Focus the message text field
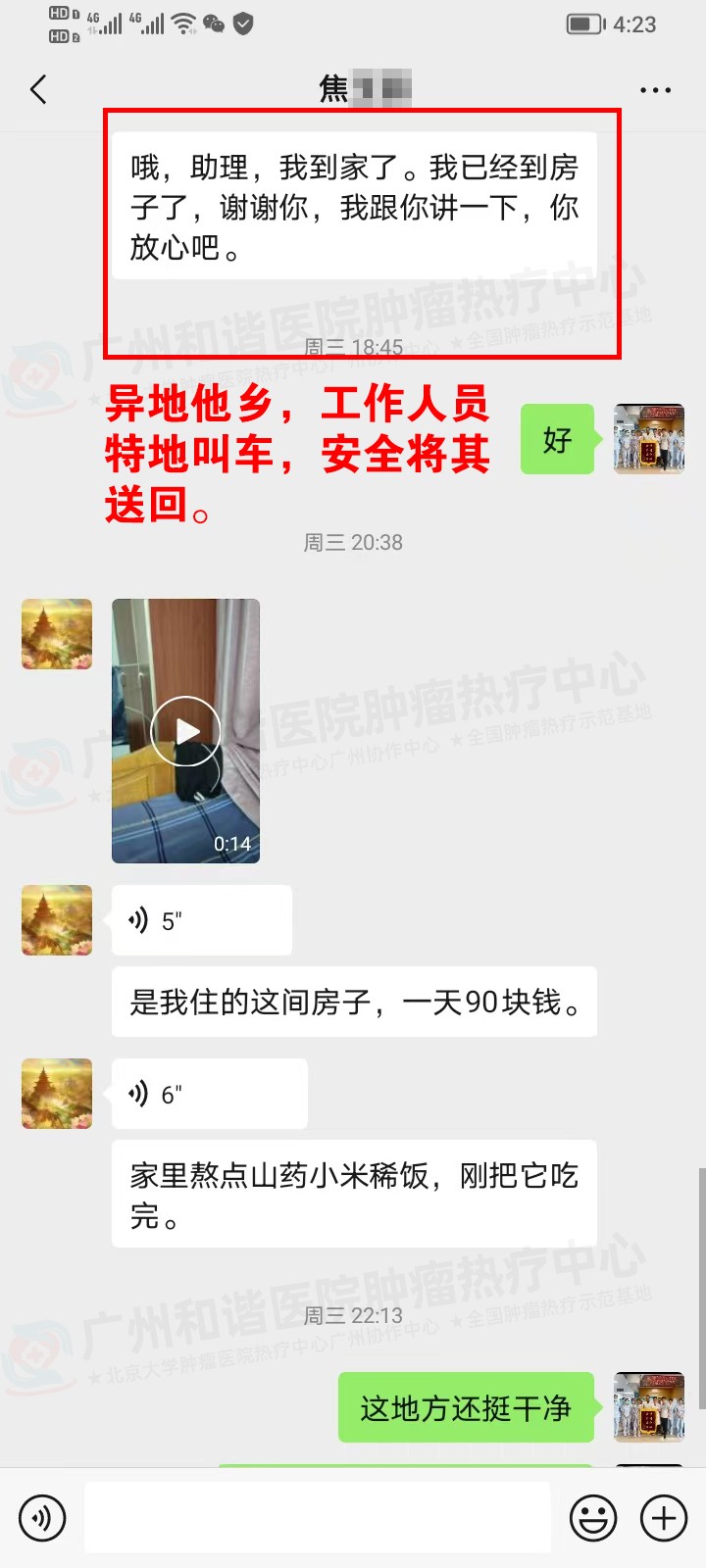Screen dimensions: 706x1568 317,1518
